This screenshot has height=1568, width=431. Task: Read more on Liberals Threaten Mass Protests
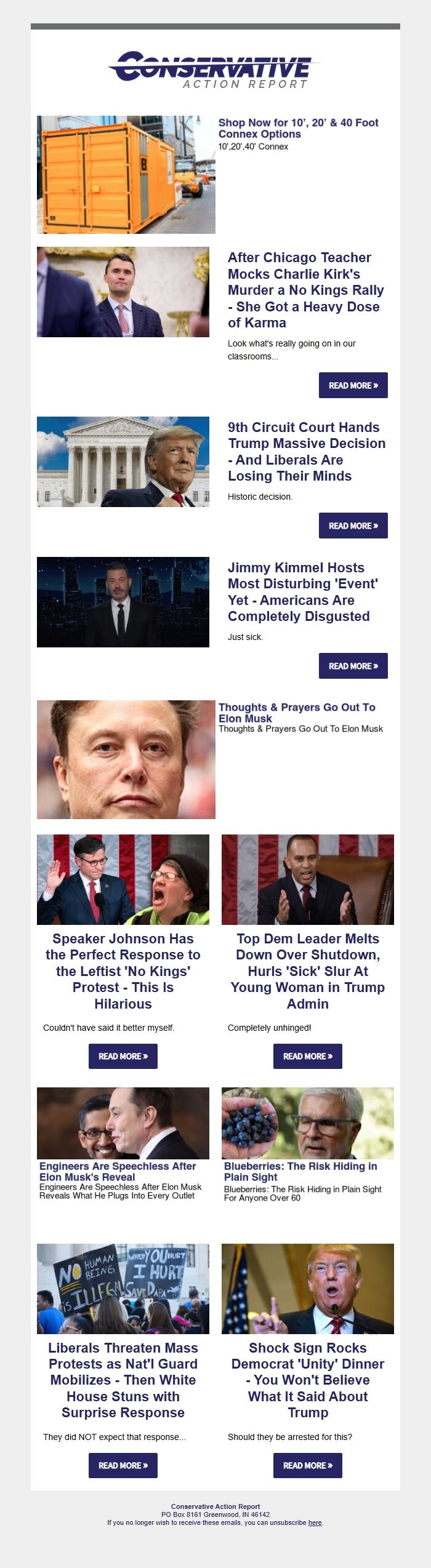tap(123, 1465)
